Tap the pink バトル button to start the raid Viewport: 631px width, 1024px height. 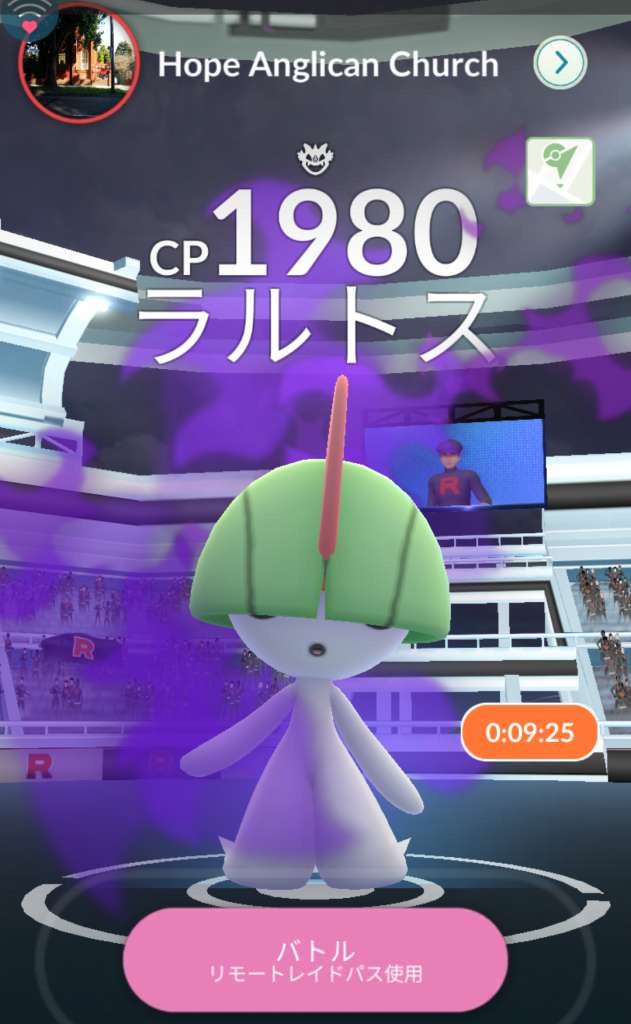point(315,958)
